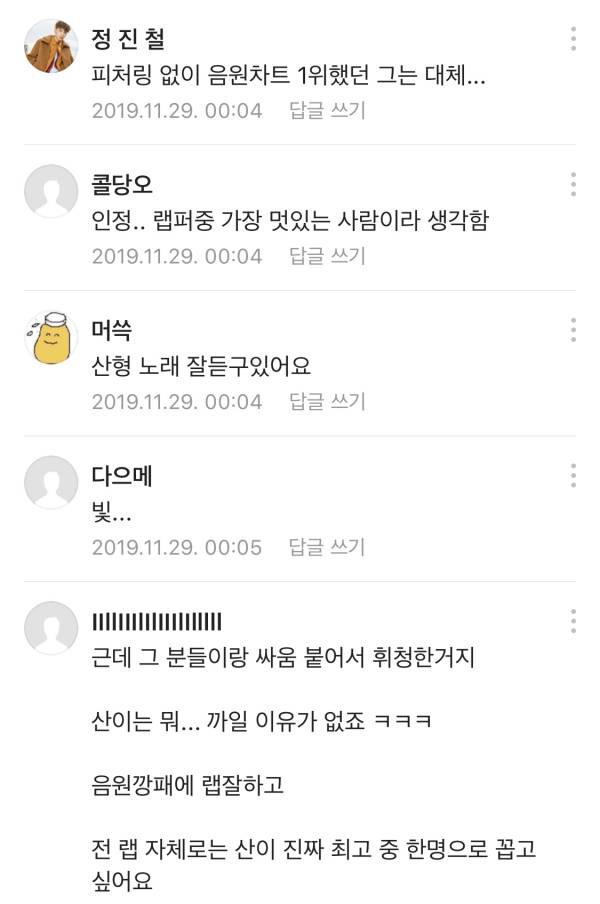Open the overflow menu on 머쓱's comment
The height and width of the screenshot is (904, 600).
click(x=573, y=330)
